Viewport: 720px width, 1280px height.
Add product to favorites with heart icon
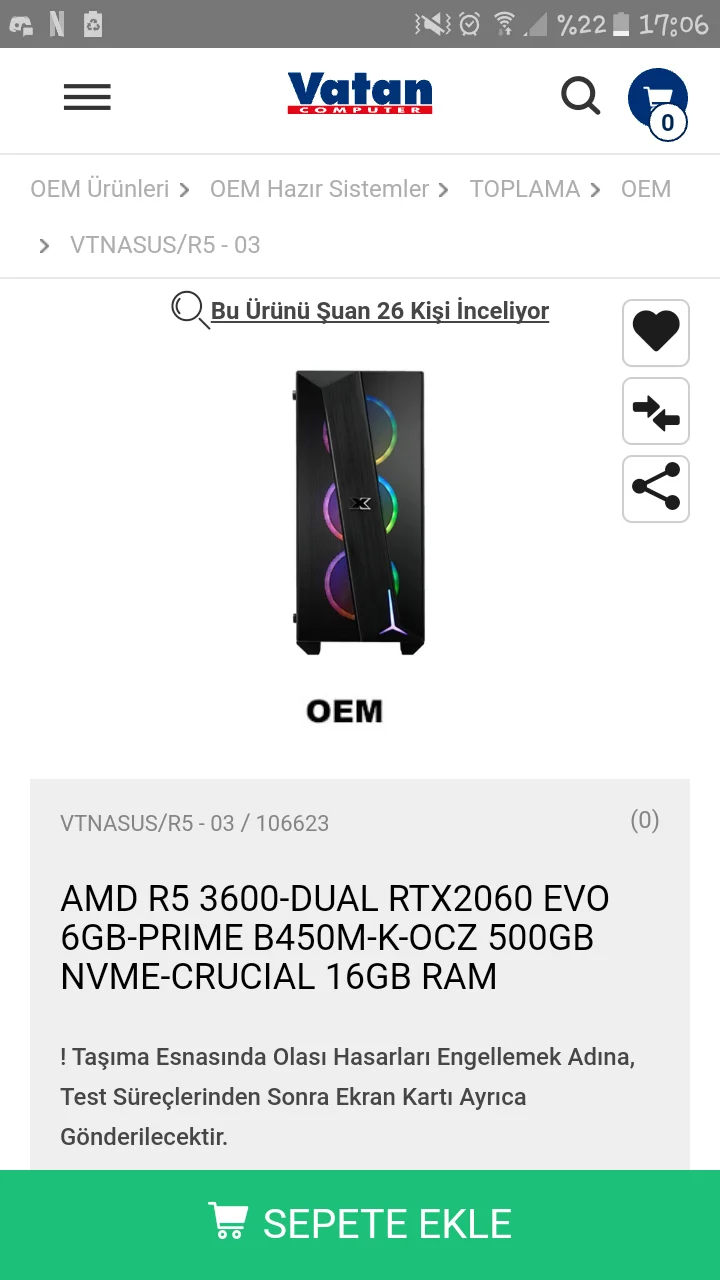coord(656,333)
